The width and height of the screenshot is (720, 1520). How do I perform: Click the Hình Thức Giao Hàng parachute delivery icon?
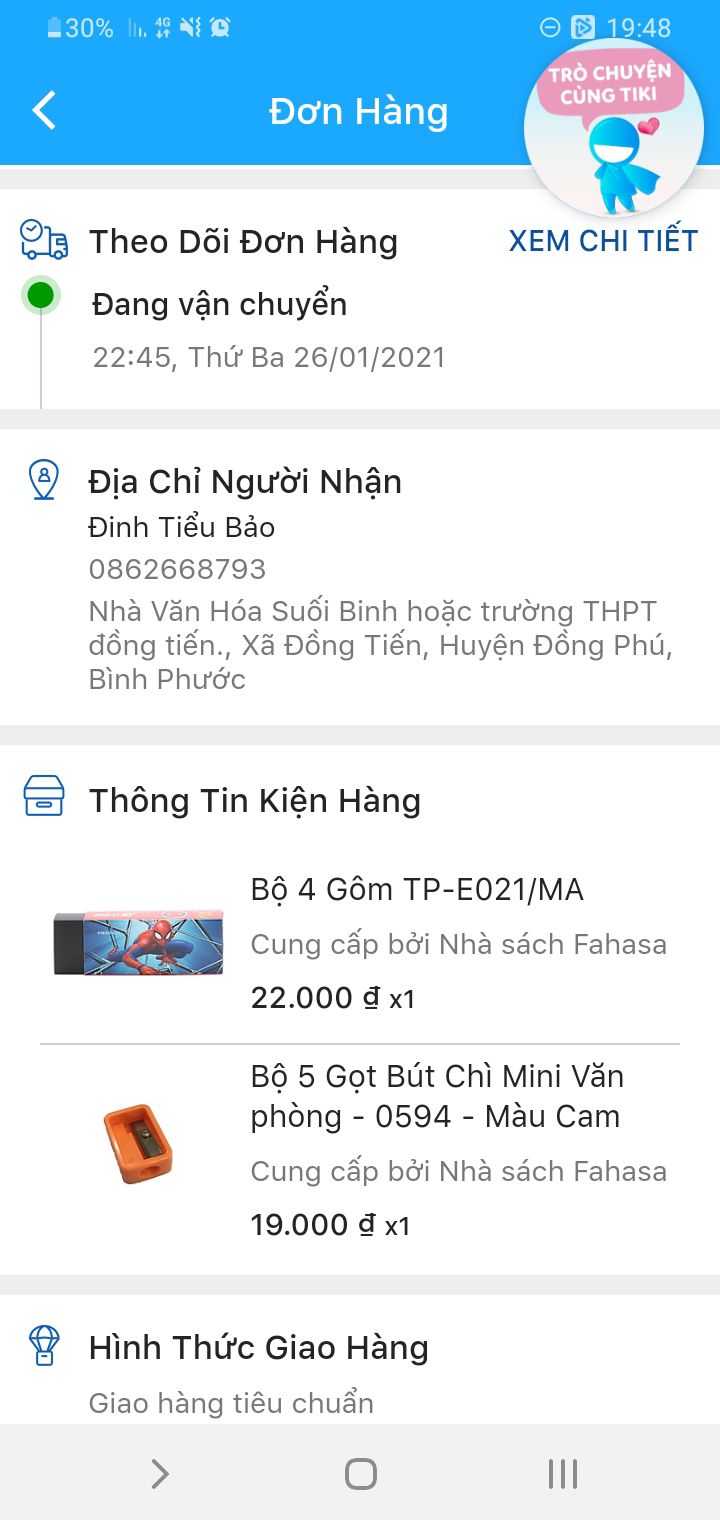(44, 1345)
